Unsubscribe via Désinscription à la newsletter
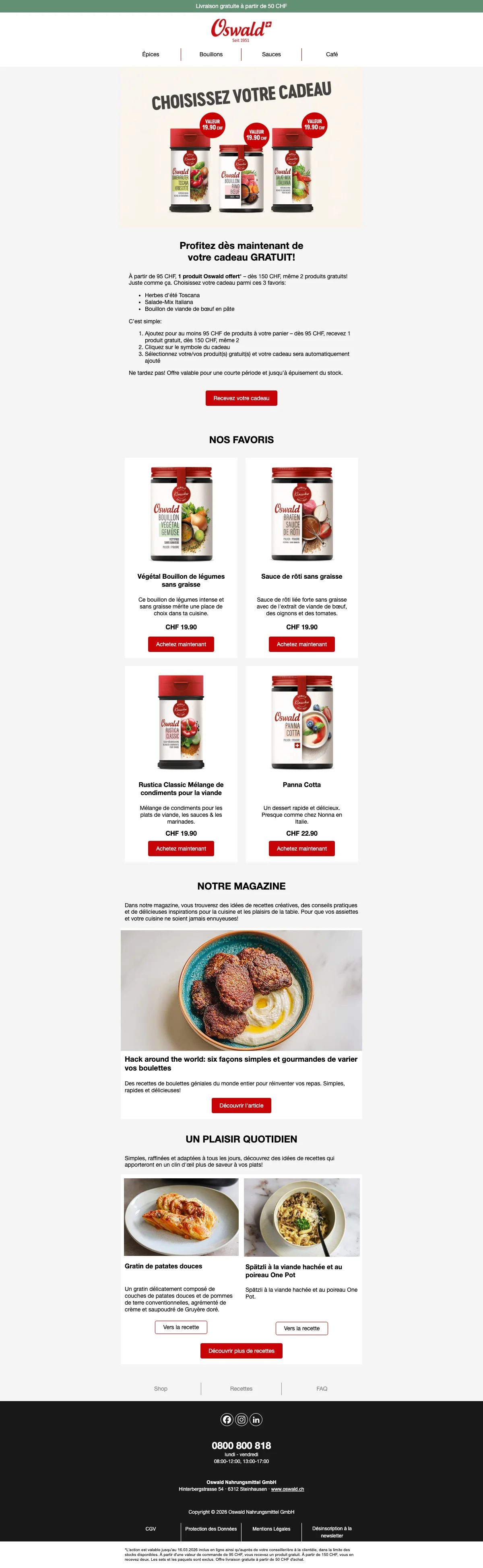 coord(331,1531)
